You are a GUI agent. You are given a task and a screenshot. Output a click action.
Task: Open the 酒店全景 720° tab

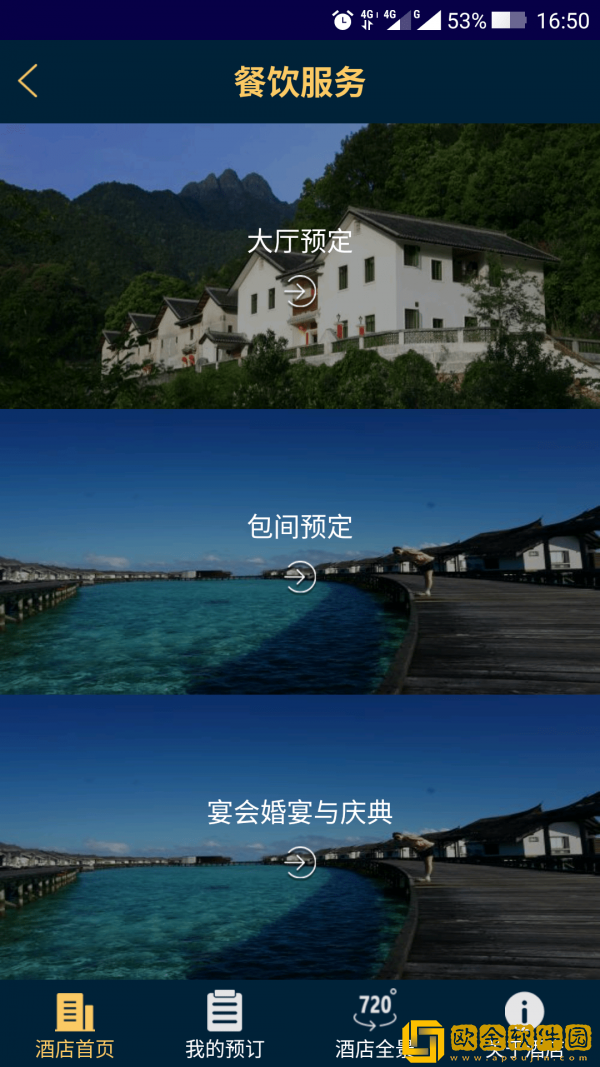pos(375,1023)
